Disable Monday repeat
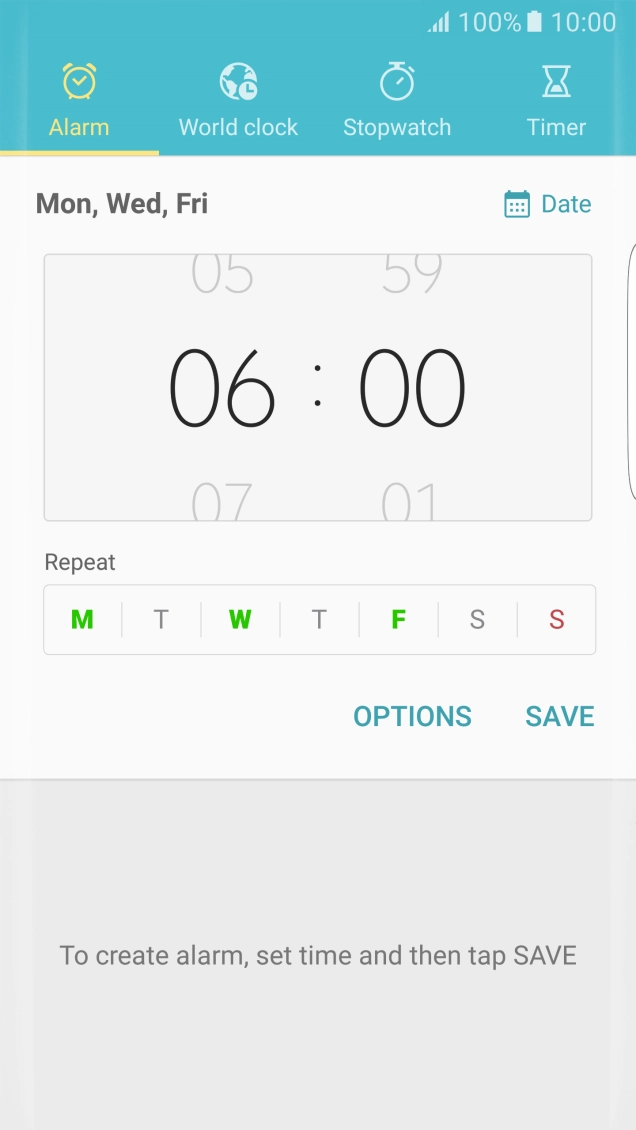 point(82,620)
